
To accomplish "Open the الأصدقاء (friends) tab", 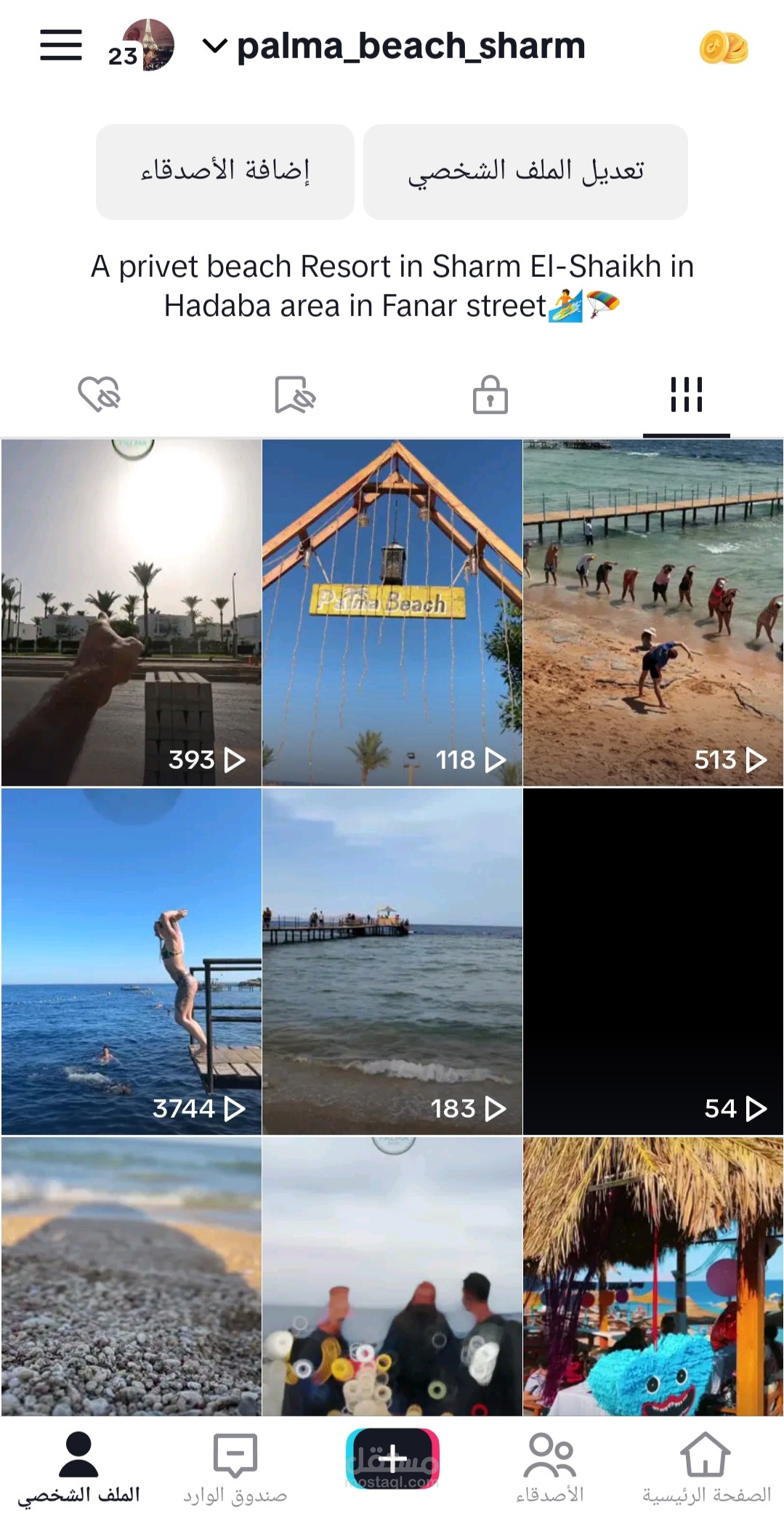I will pos(550,1468).
